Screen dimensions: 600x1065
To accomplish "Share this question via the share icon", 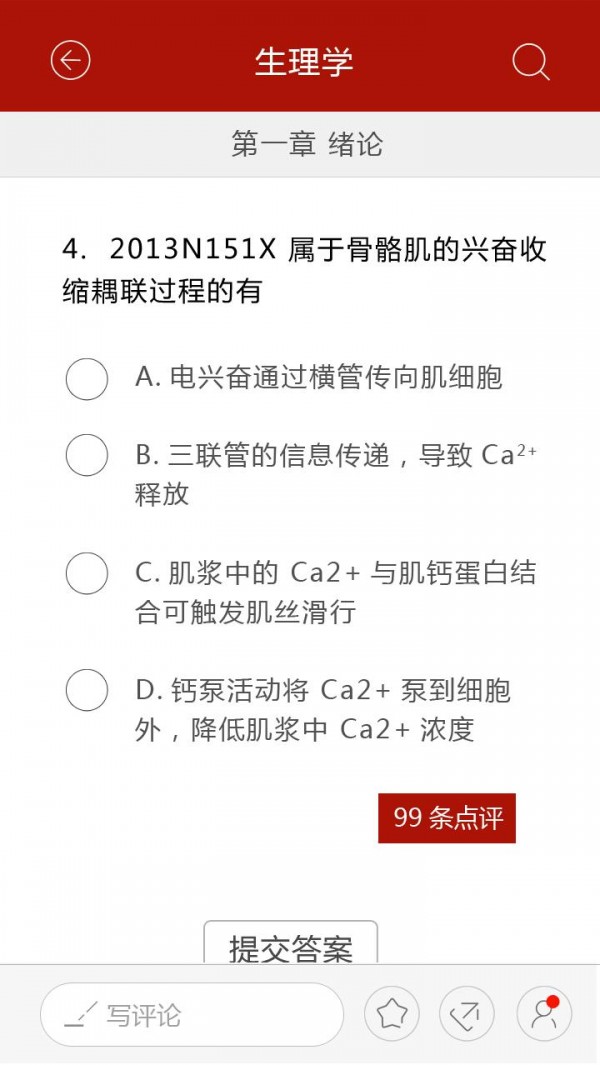I will point(466,1015).
